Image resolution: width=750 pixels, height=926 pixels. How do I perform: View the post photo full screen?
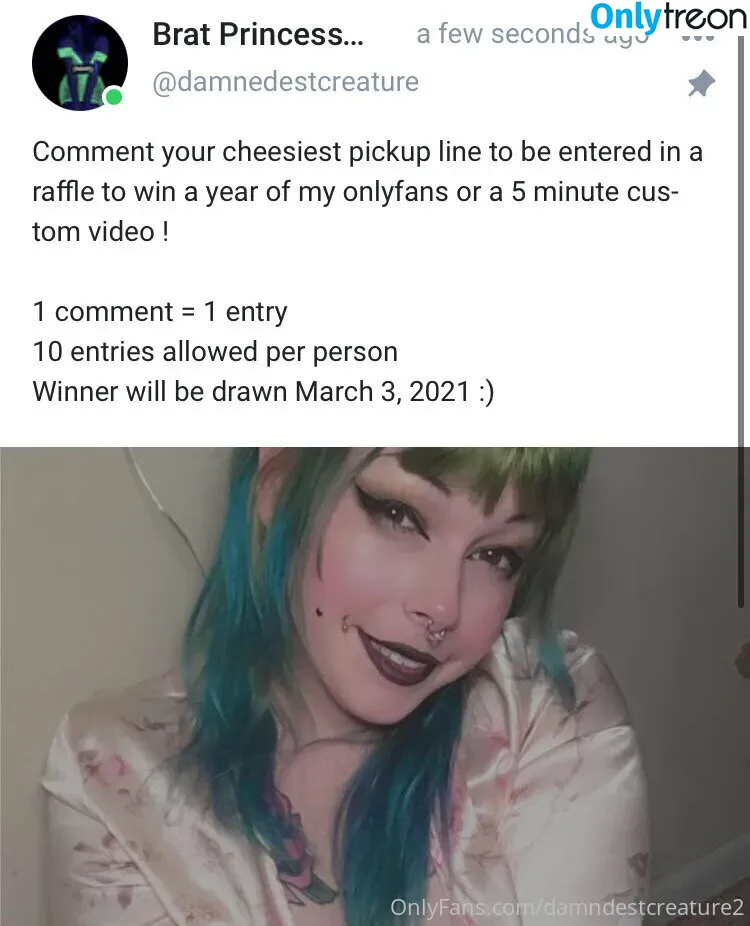point(375,685)
